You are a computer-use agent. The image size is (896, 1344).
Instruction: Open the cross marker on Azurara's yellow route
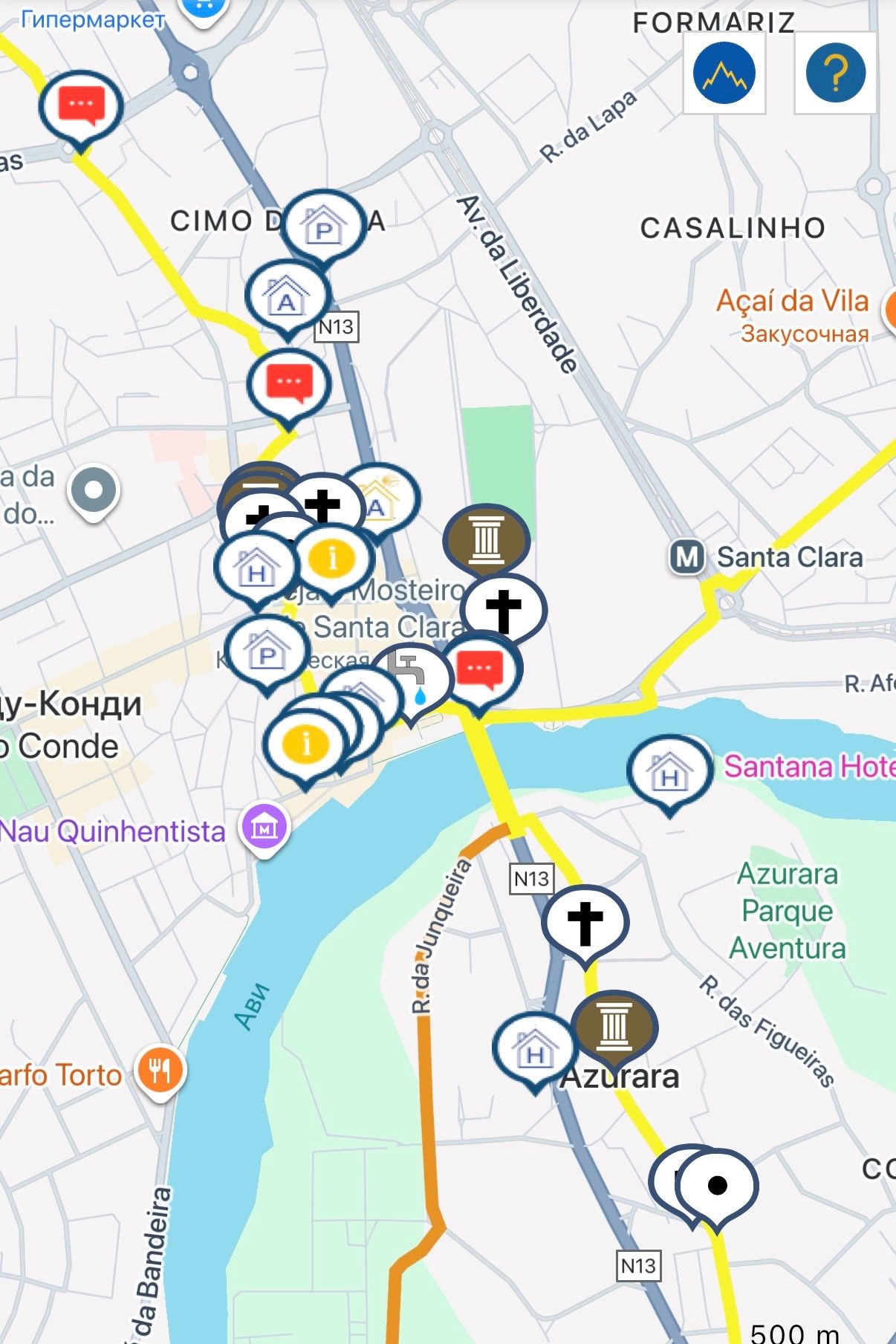click(x=585, y=922)
